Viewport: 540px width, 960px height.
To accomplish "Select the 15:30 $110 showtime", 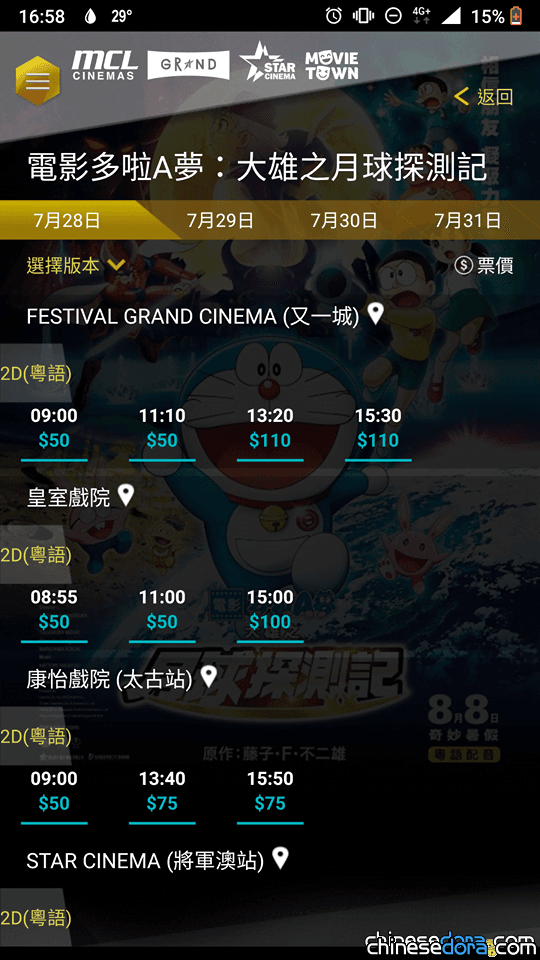I will pos(378,429).
